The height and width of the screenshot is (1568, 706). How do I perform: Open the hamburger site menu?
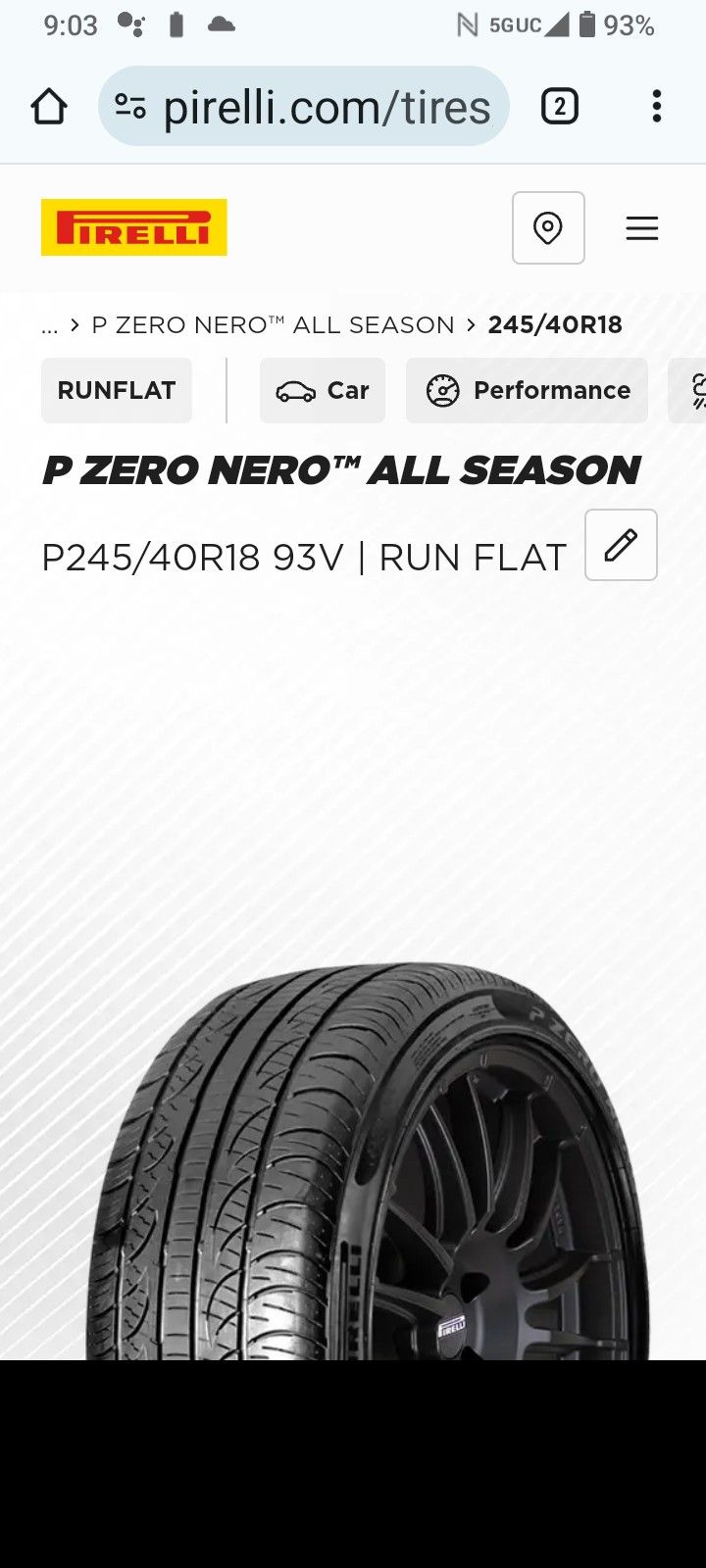pos(642,228)
